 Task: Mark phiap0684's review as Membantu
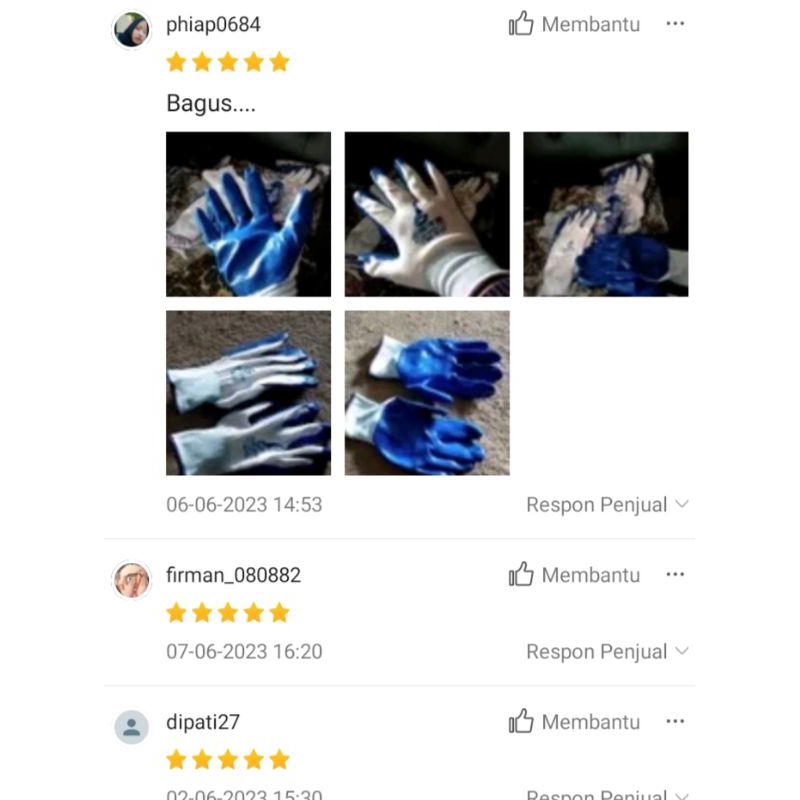point(574,25)
